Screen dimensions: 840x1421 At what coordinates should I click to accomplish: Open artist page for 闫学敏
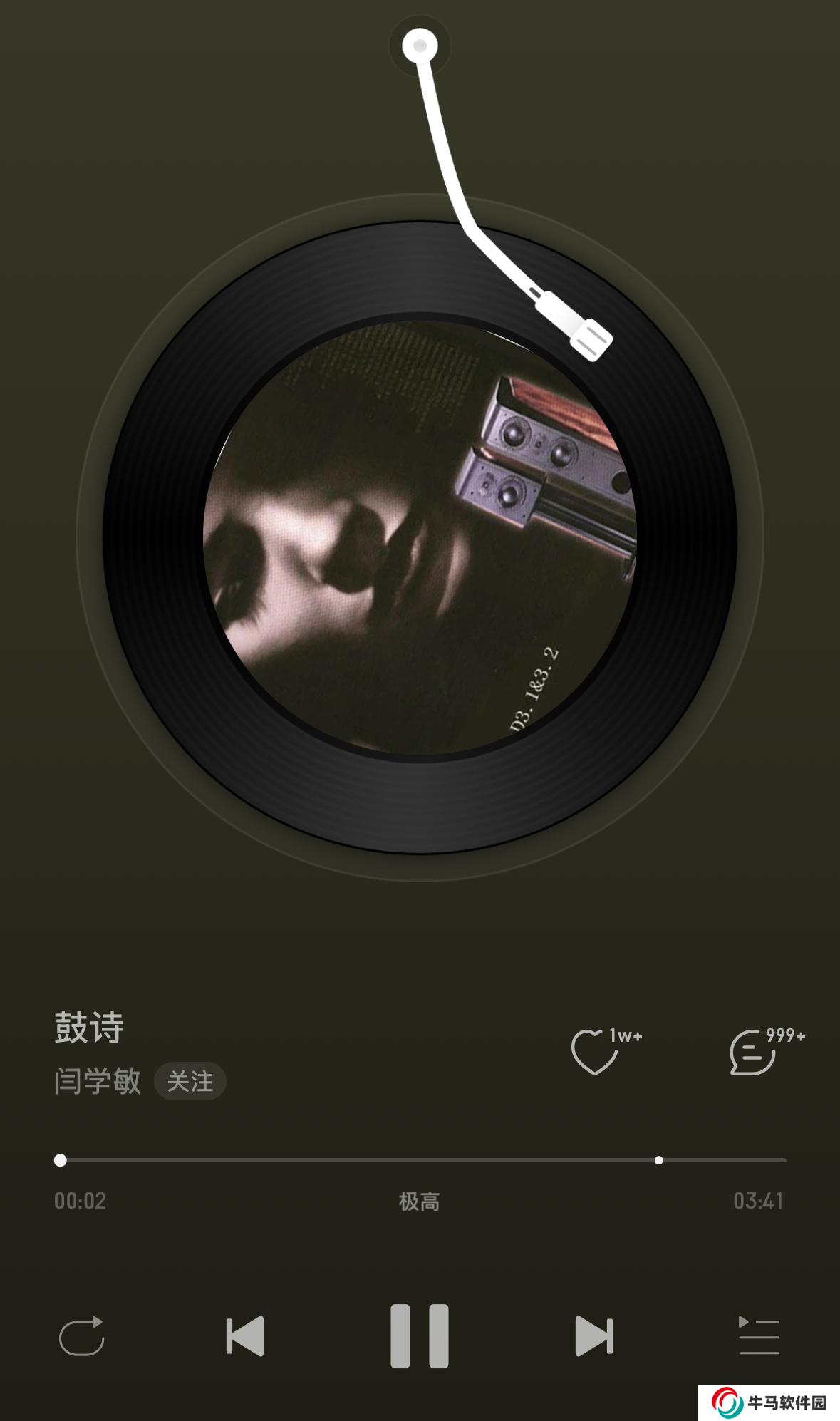pos(98,1082)
